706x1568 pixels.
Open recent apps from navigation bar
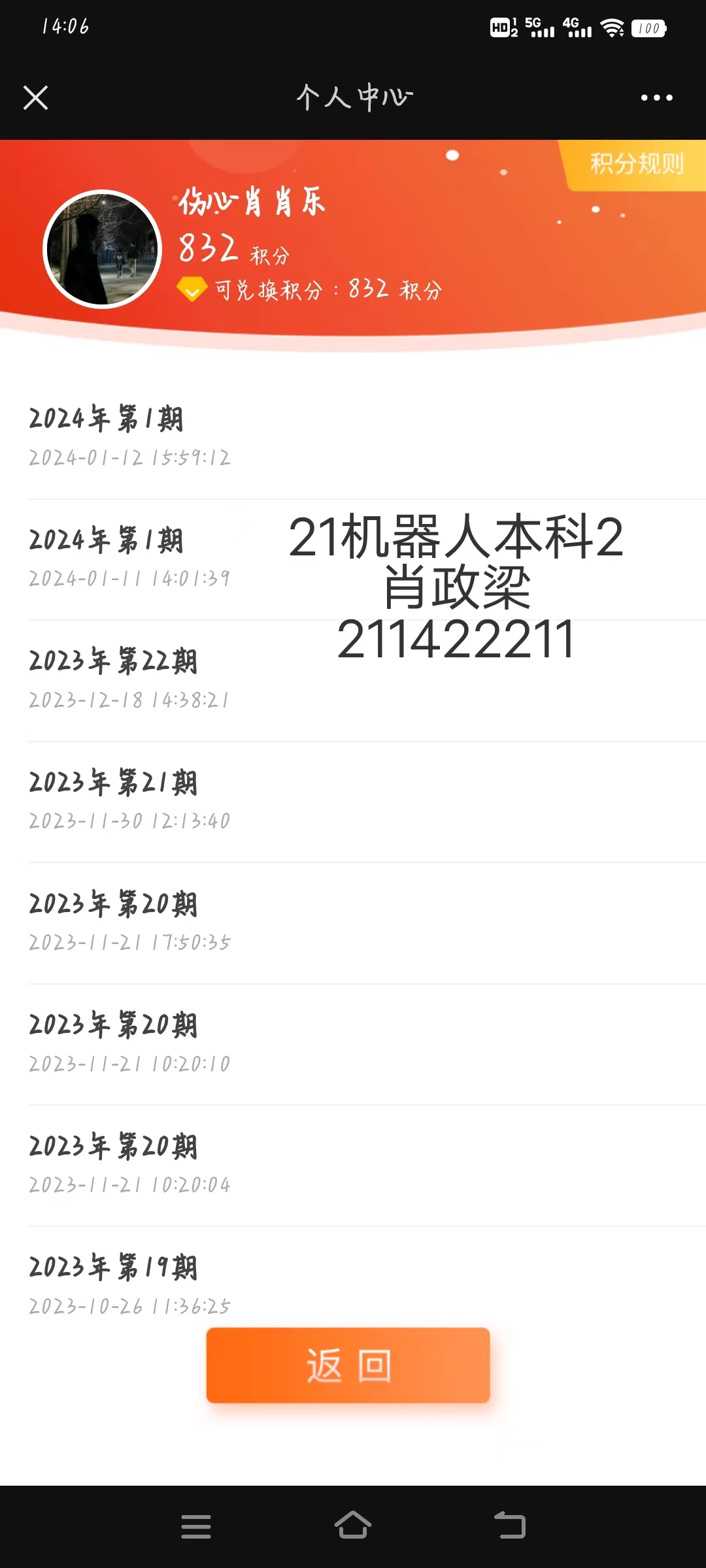tap(196, 1526)
